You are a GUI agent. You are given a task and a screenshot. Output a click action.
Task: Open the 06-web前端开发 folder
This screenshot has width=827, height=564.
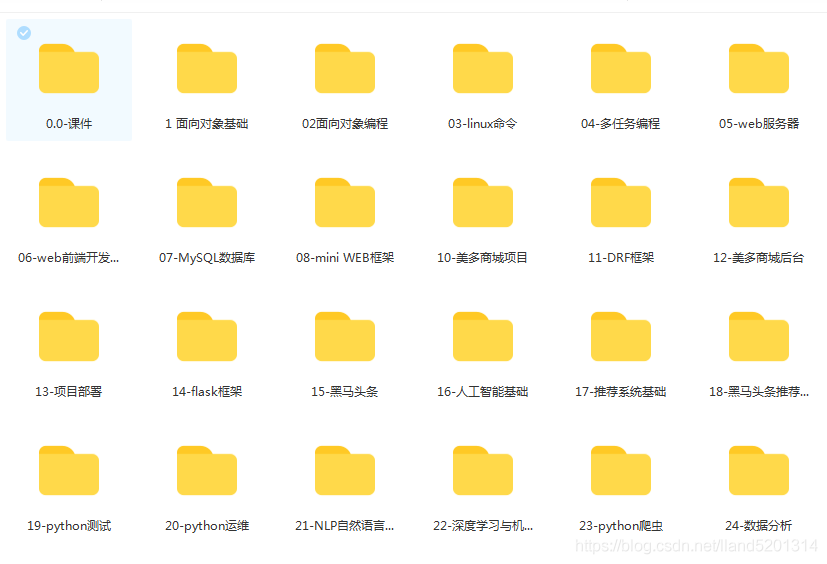pyautogui.click(x=69, y=204)
